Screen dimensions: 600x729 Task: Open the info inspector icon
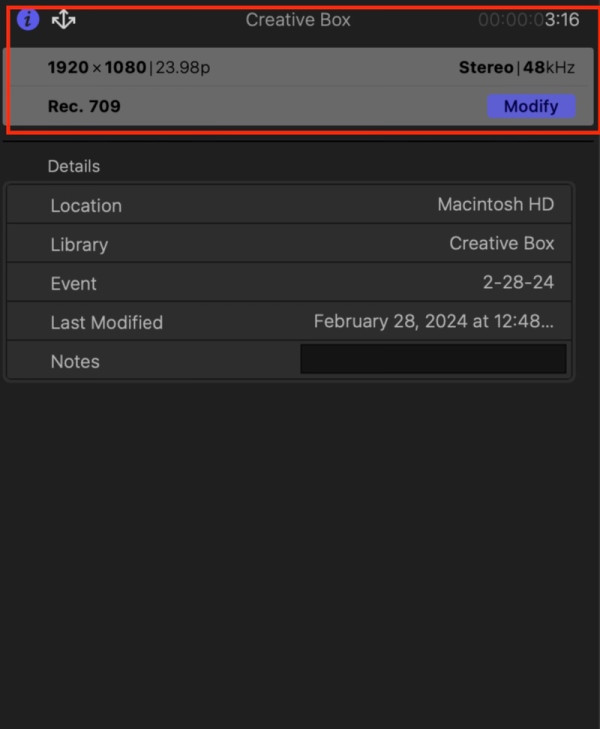[29, 19]
